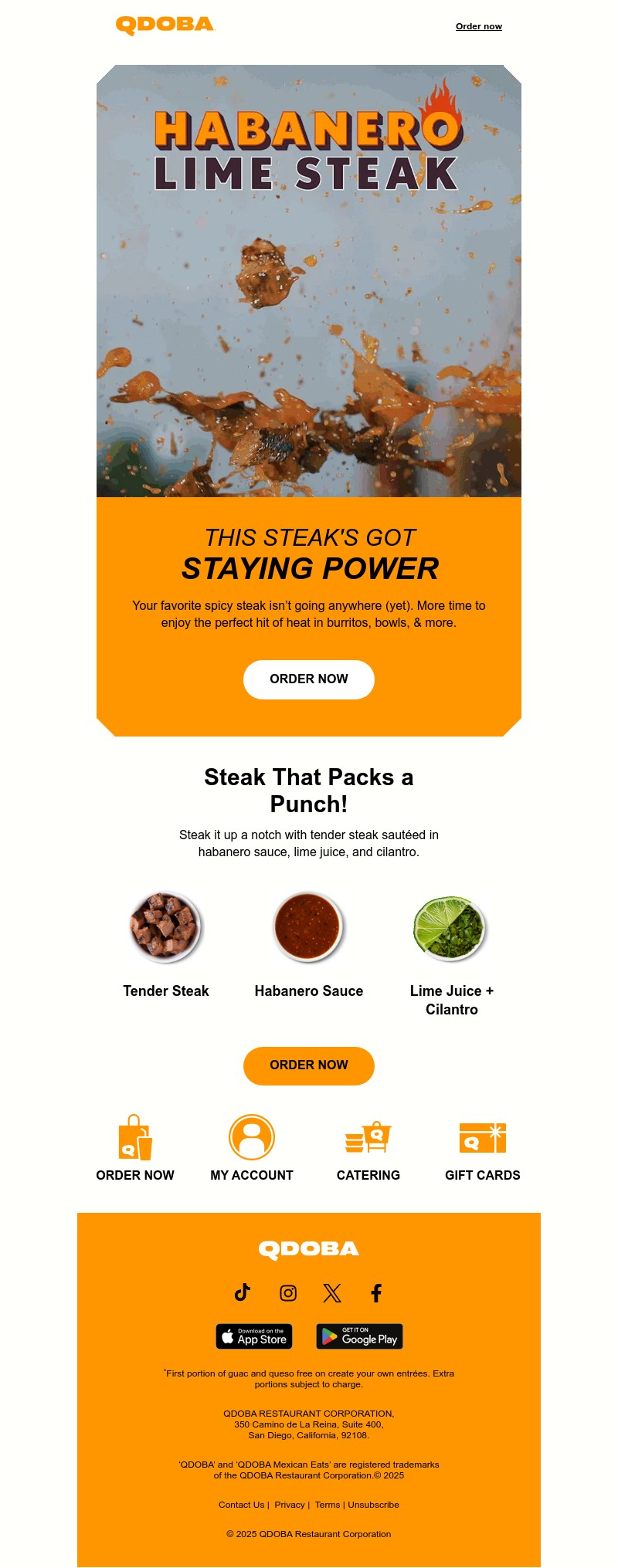Open the QDOBA logo at the top
This screenshot has width=618, height=1568.
[x=163, y=24]
